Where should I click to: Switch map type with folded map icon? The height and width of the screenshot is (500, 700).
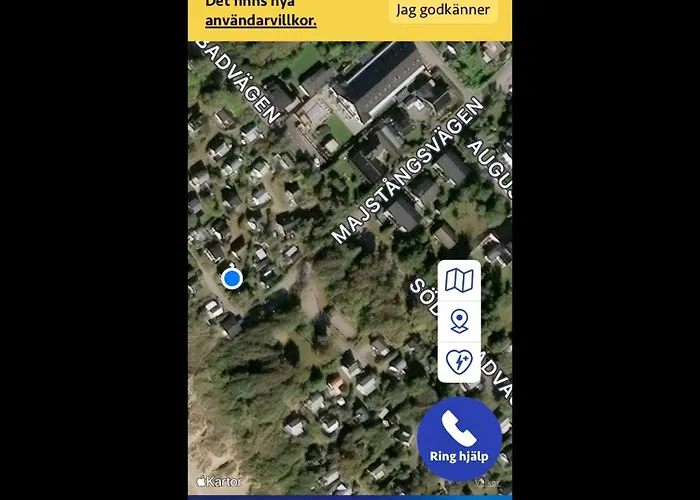(x=459, y=280)
